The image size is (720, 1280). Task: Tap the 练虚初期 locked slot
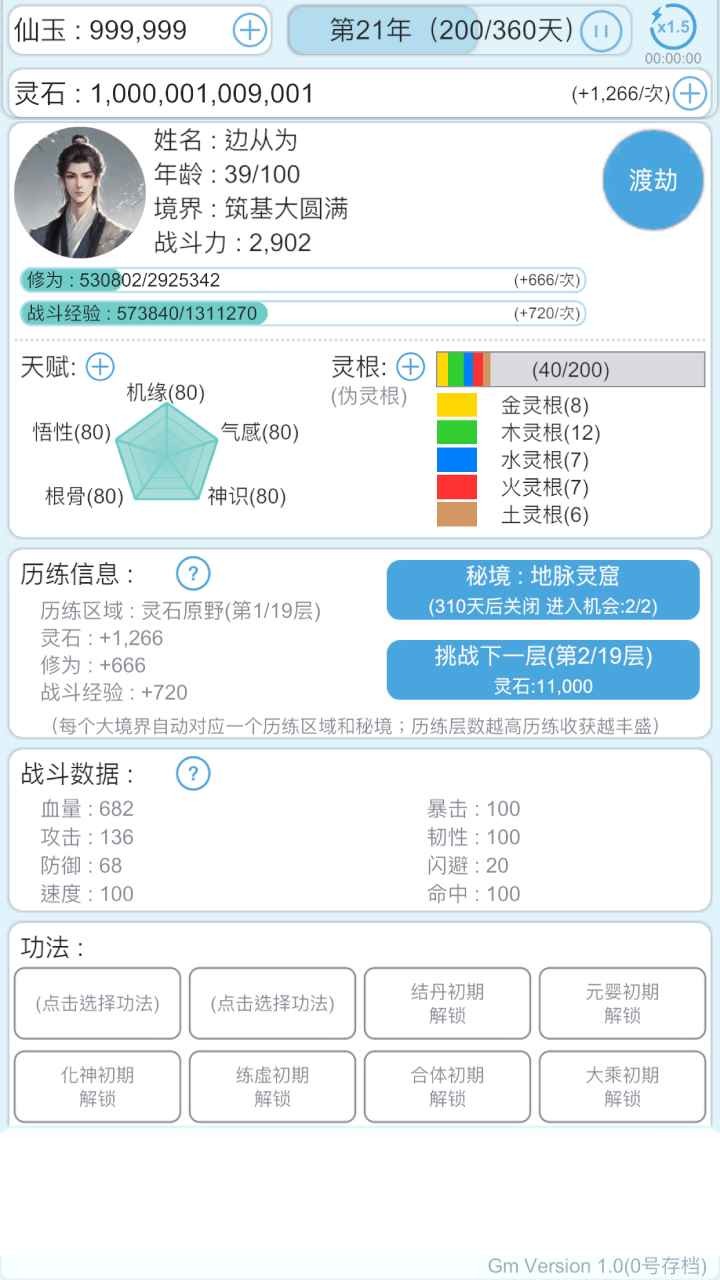click(272, 1086)
